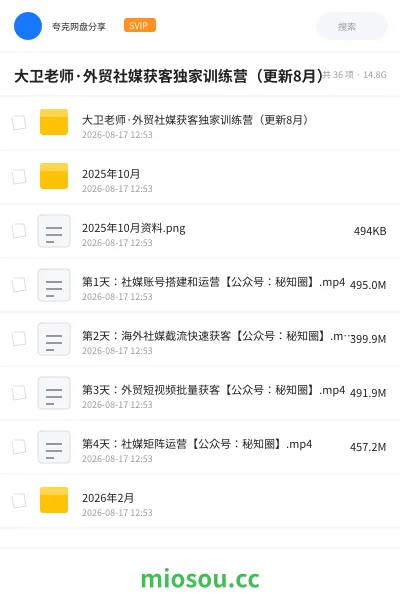
Task: Tap the 搜索 search box
Action: tap(351, 26)
